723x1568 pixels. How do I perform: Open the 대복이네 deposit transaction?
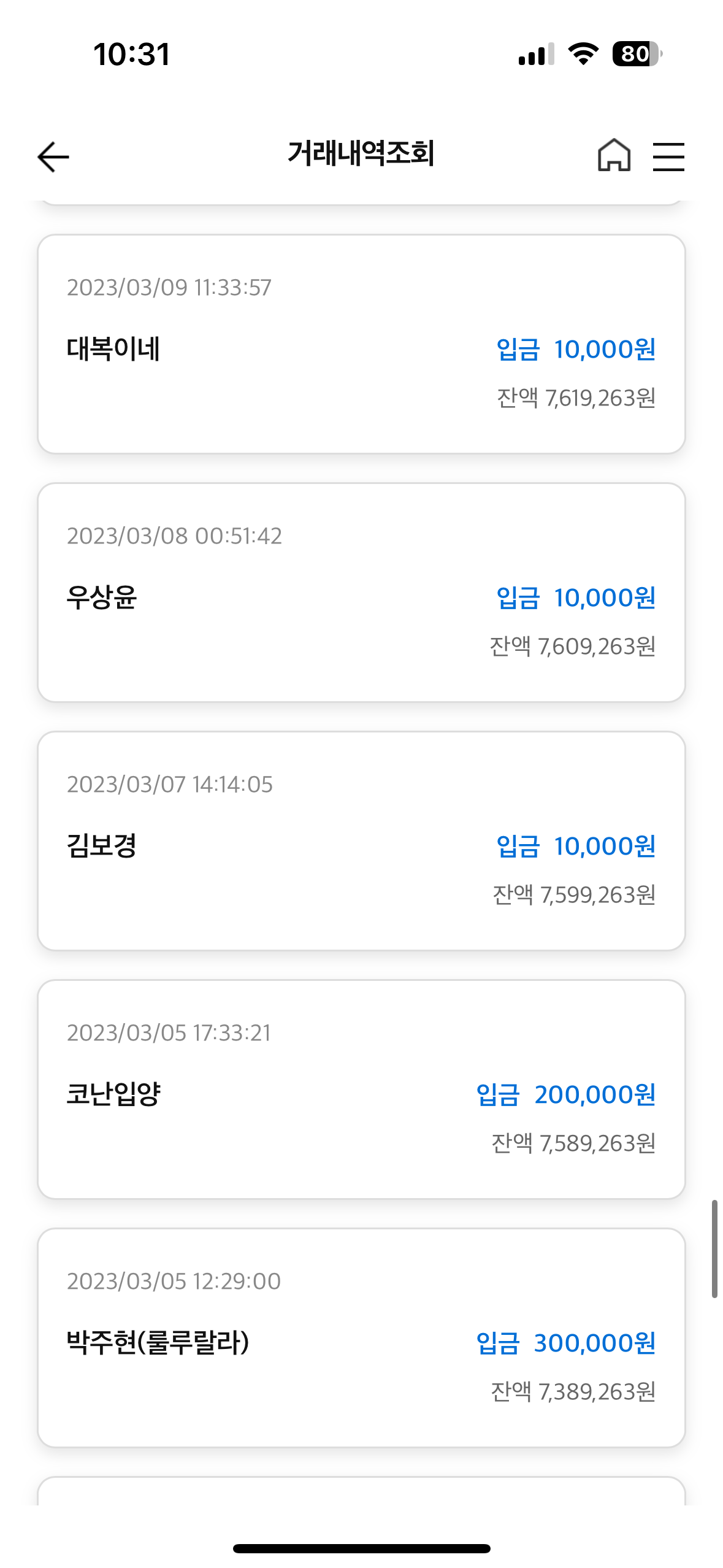(361, 344)
